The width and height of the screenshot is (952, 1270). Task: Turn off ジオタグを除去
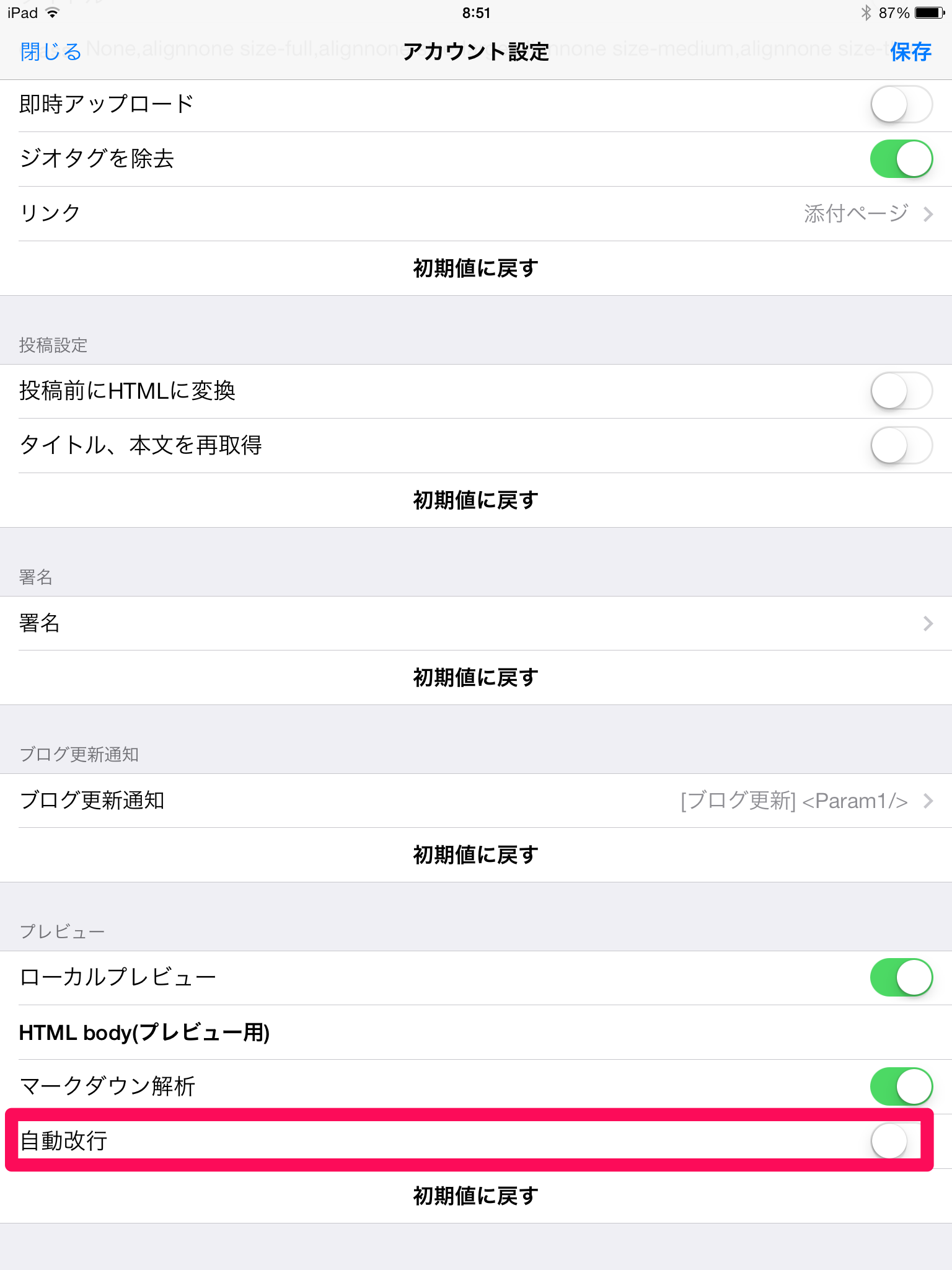901,159
